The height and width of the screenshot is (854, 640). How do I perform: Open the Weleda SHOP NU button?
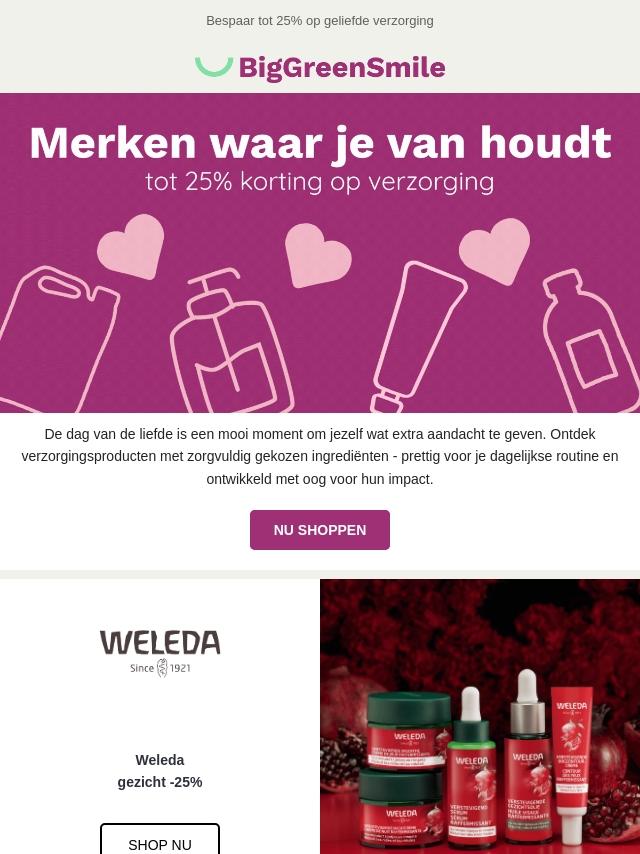click(x=160, y=839)
